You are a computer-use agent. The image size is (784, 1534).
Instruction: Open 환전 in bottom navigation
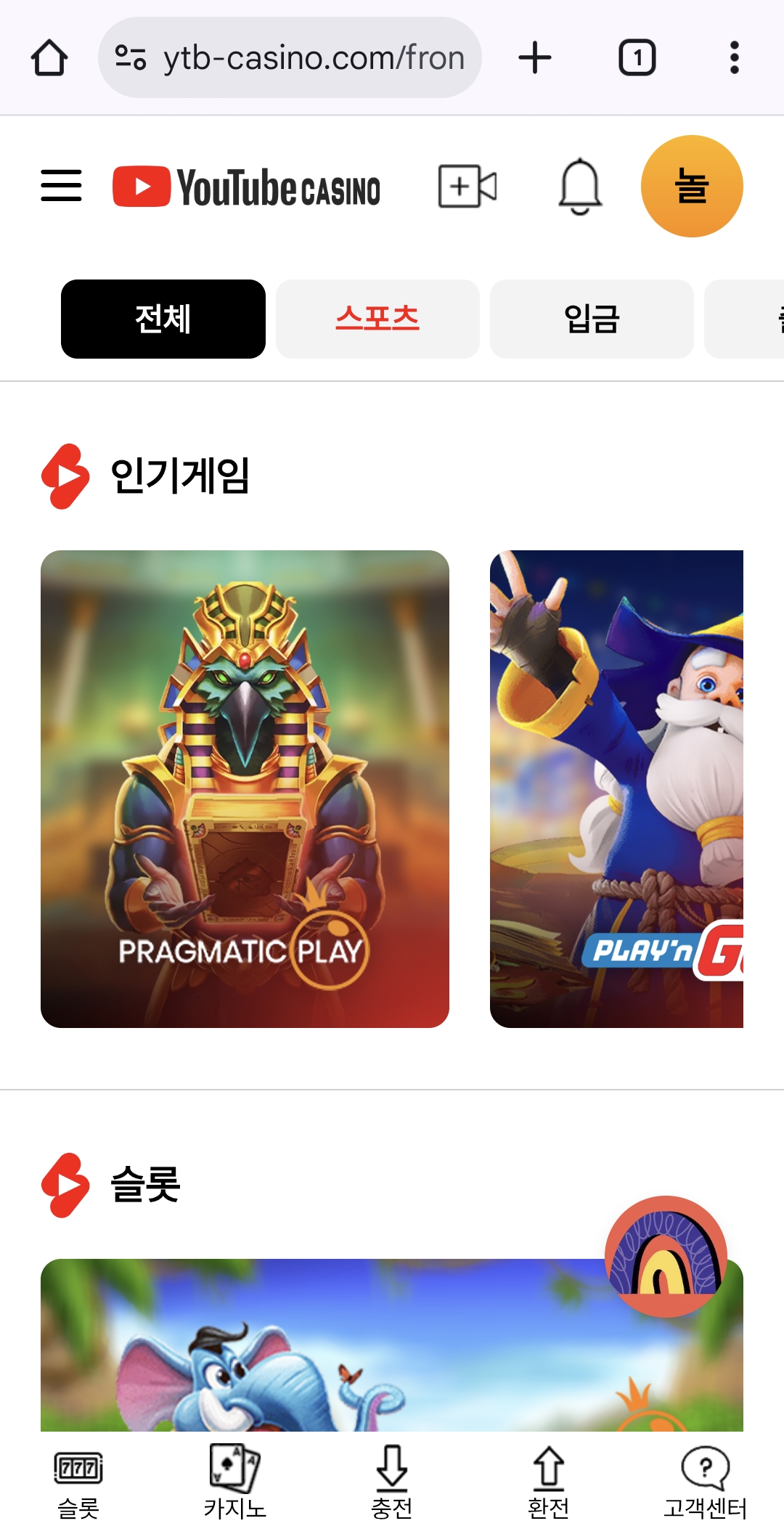point(549,1482)
